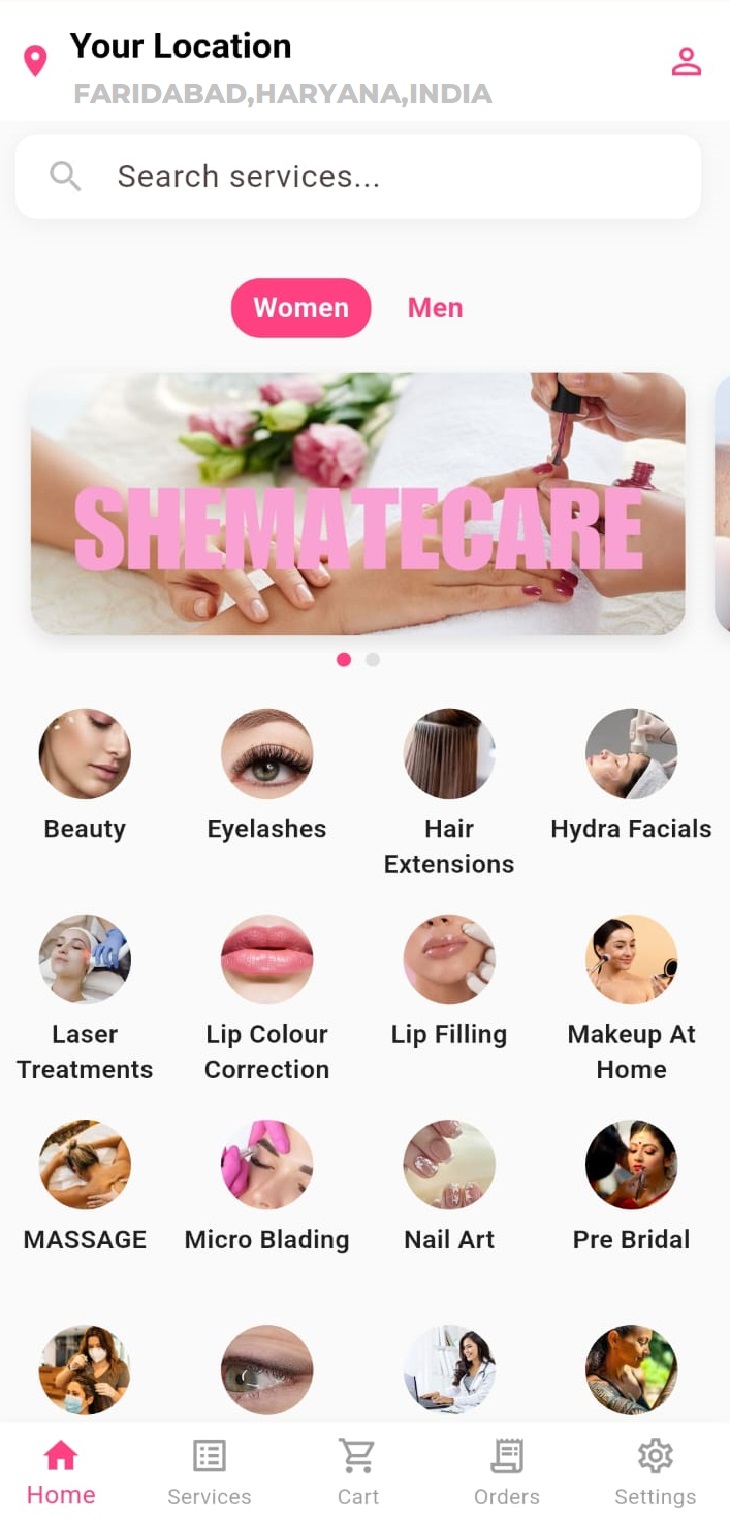Switch to the Orders tab
The image size is (730, 1524).
point(507,1473)
